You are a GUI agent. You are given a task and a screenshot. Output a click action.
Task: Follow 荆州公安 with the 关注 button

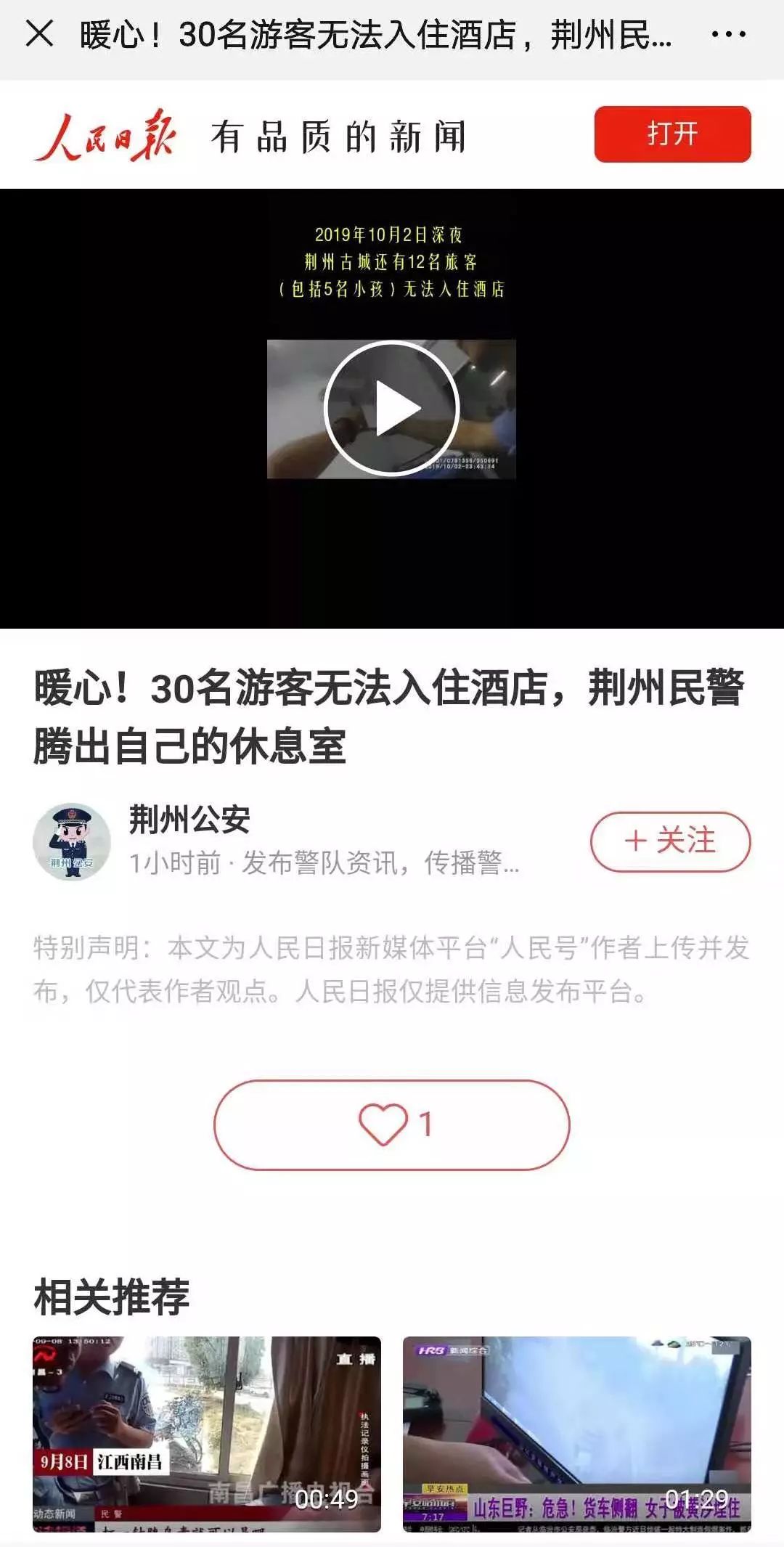coord(670,841)
